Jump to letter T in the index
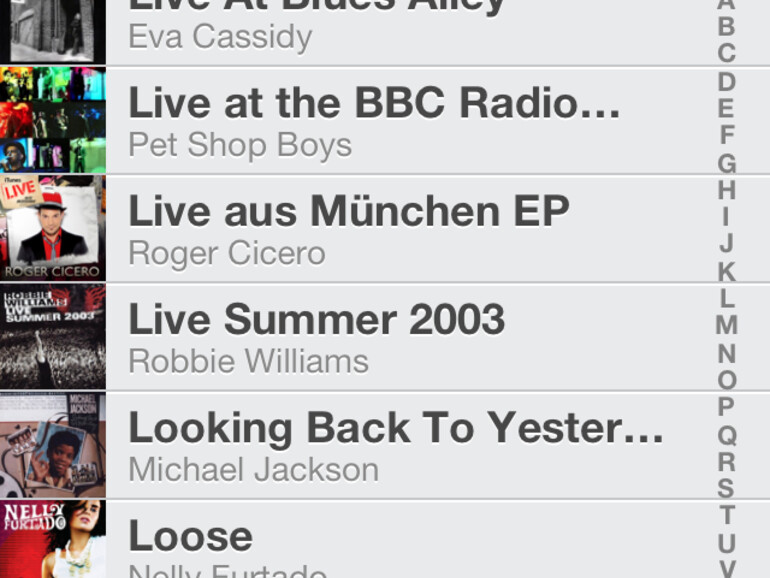770x578 pixels. (727, 516)
